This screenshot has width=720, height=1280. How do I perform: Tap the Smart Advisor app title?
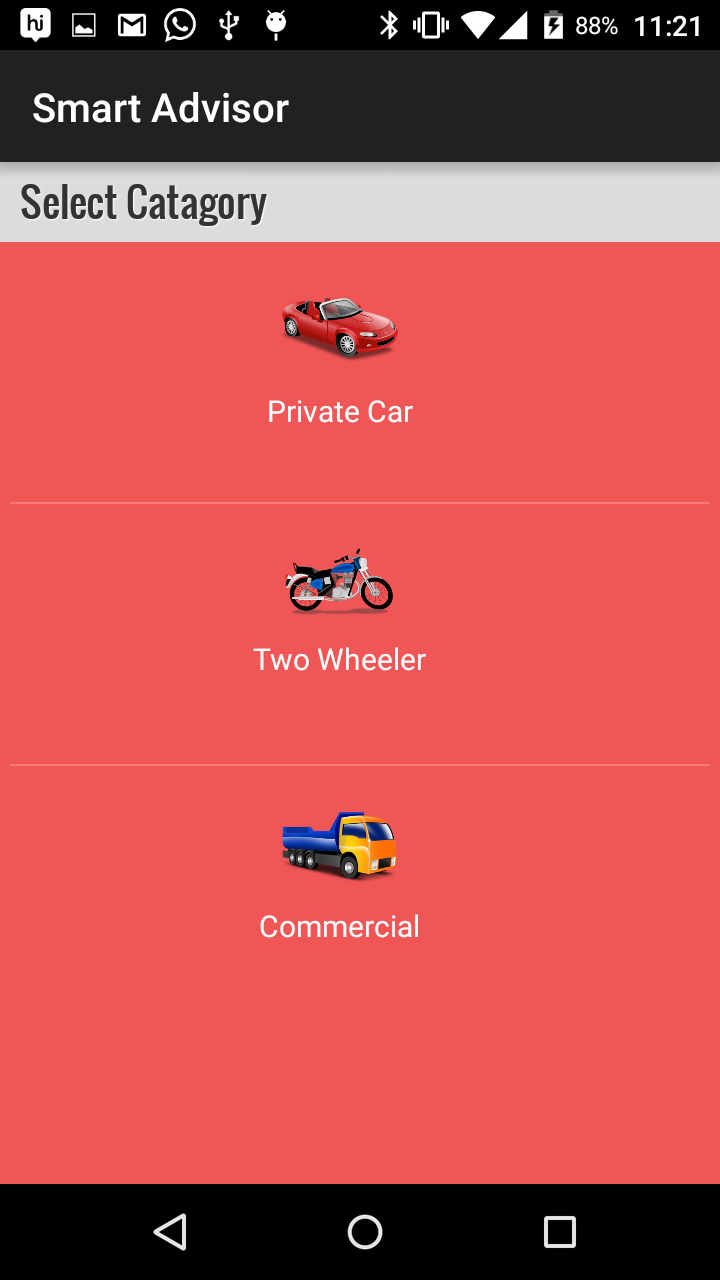(160, 107)
